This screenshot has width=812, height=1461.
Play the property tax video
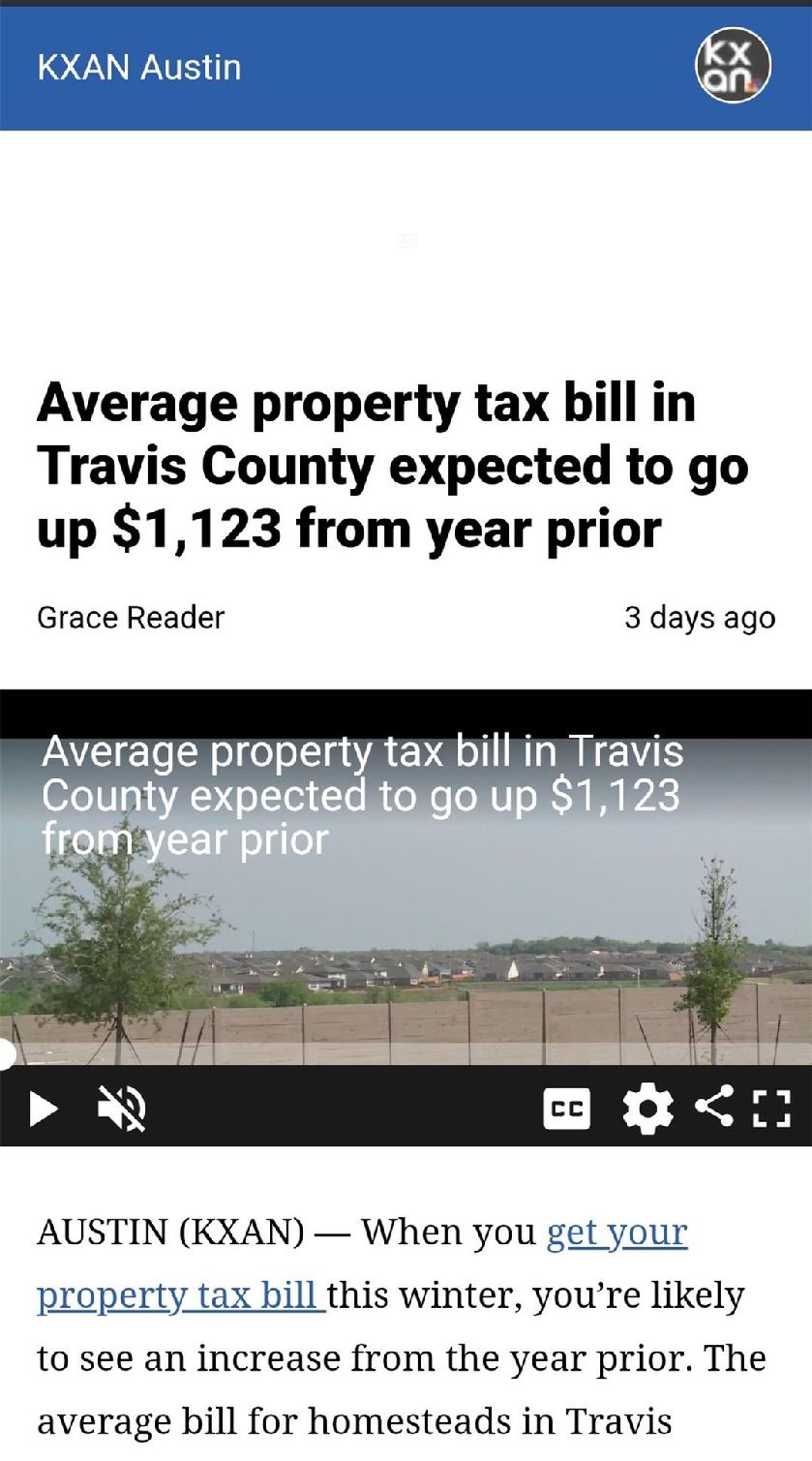coord(43,1109)
